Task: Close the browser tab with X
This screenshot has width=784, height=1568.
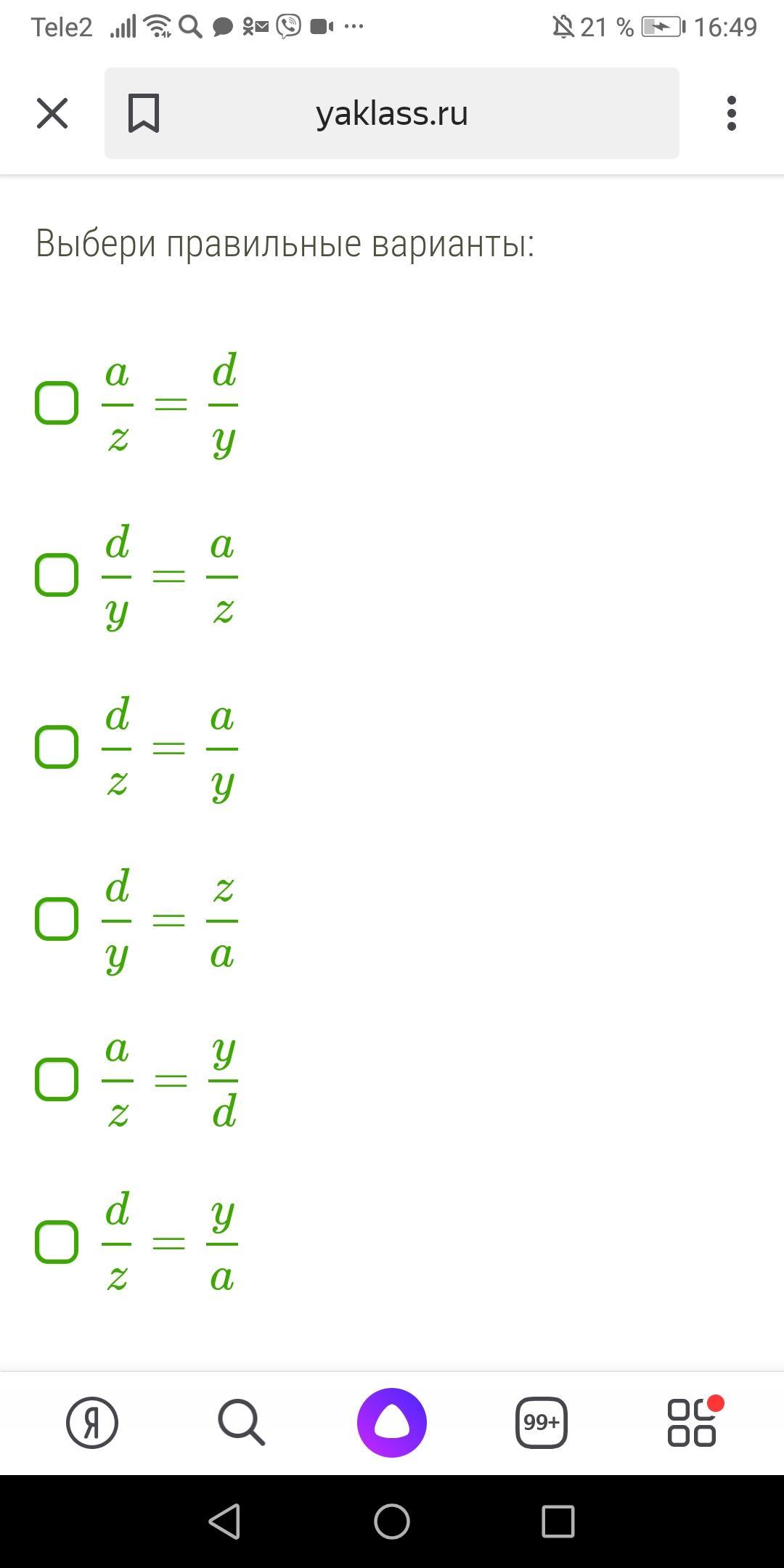Action: coord(52,114)
